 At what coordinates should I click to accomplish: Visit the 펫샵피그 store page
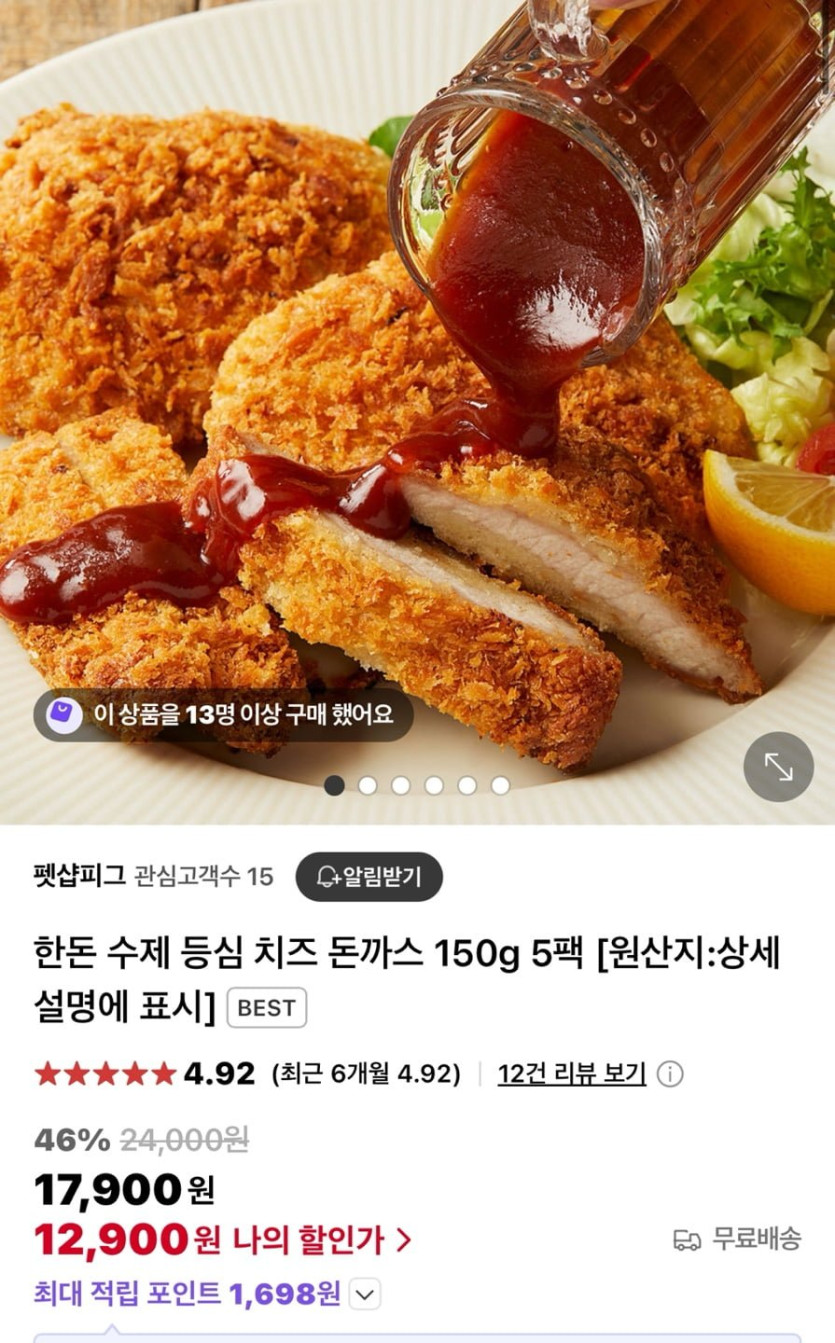click(x=78, y=875)
